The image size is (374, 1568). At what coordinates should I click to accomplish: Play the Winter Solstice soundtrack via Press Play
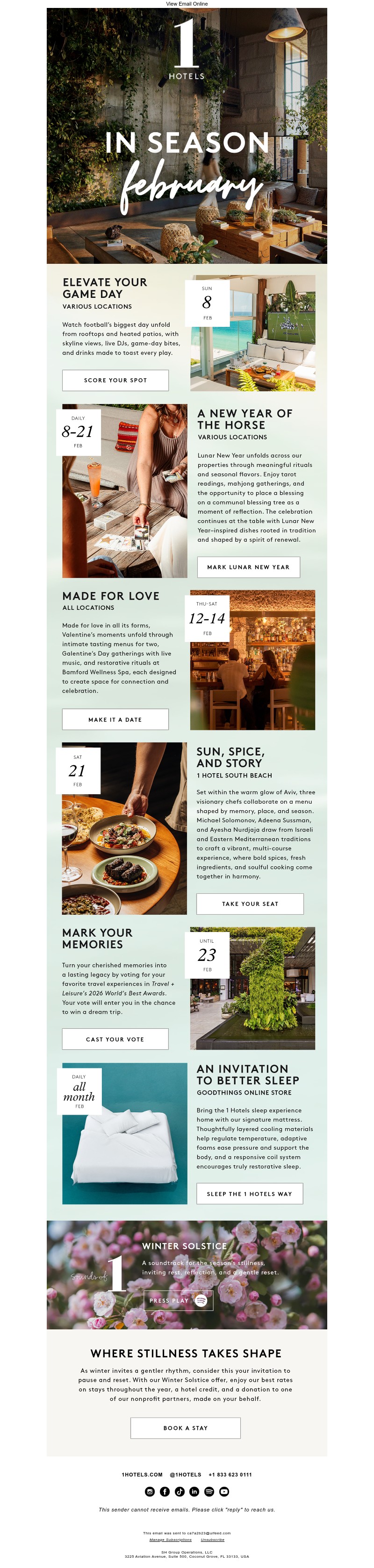178,1301
